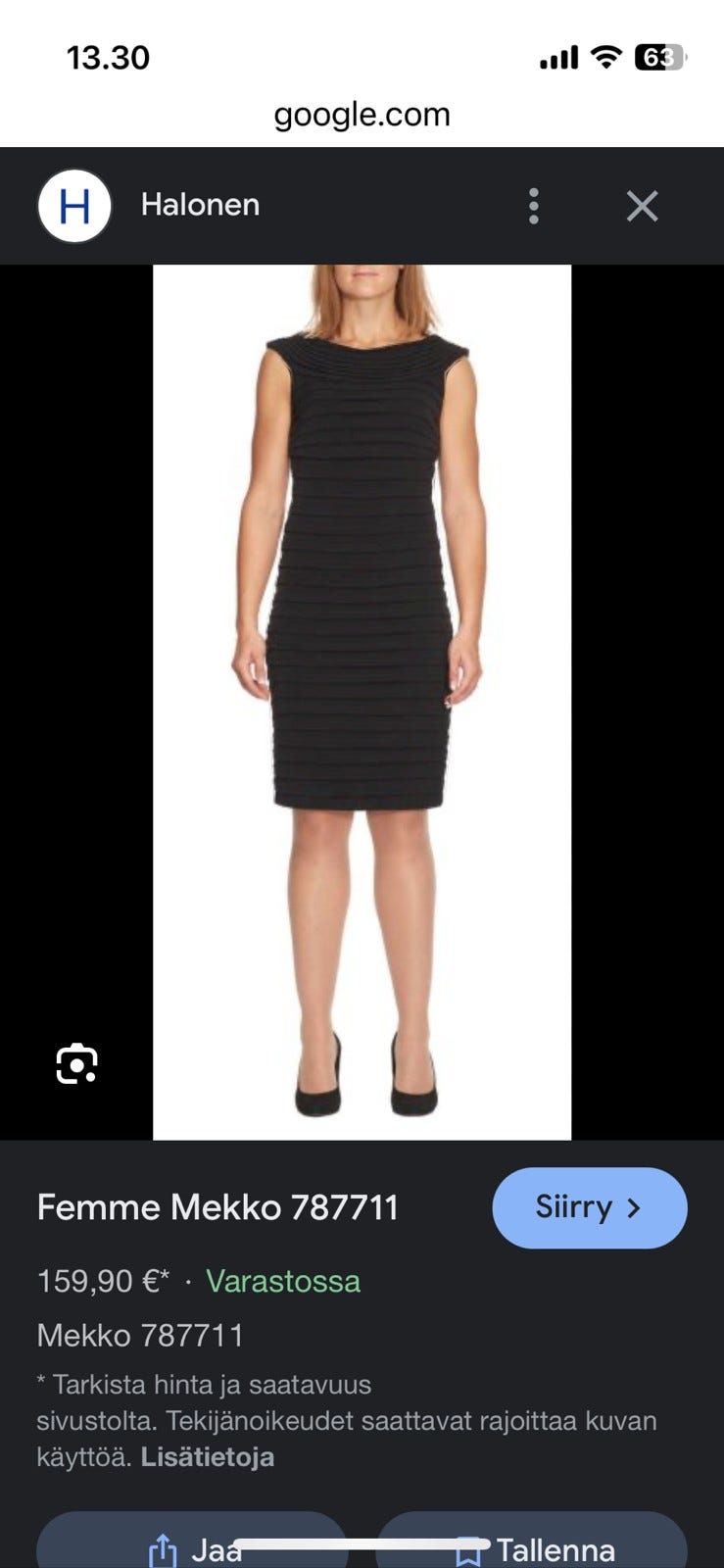Tap the Siirry button to visit site
Screen dimensions: 724x1568
[x=590, y=1207]
